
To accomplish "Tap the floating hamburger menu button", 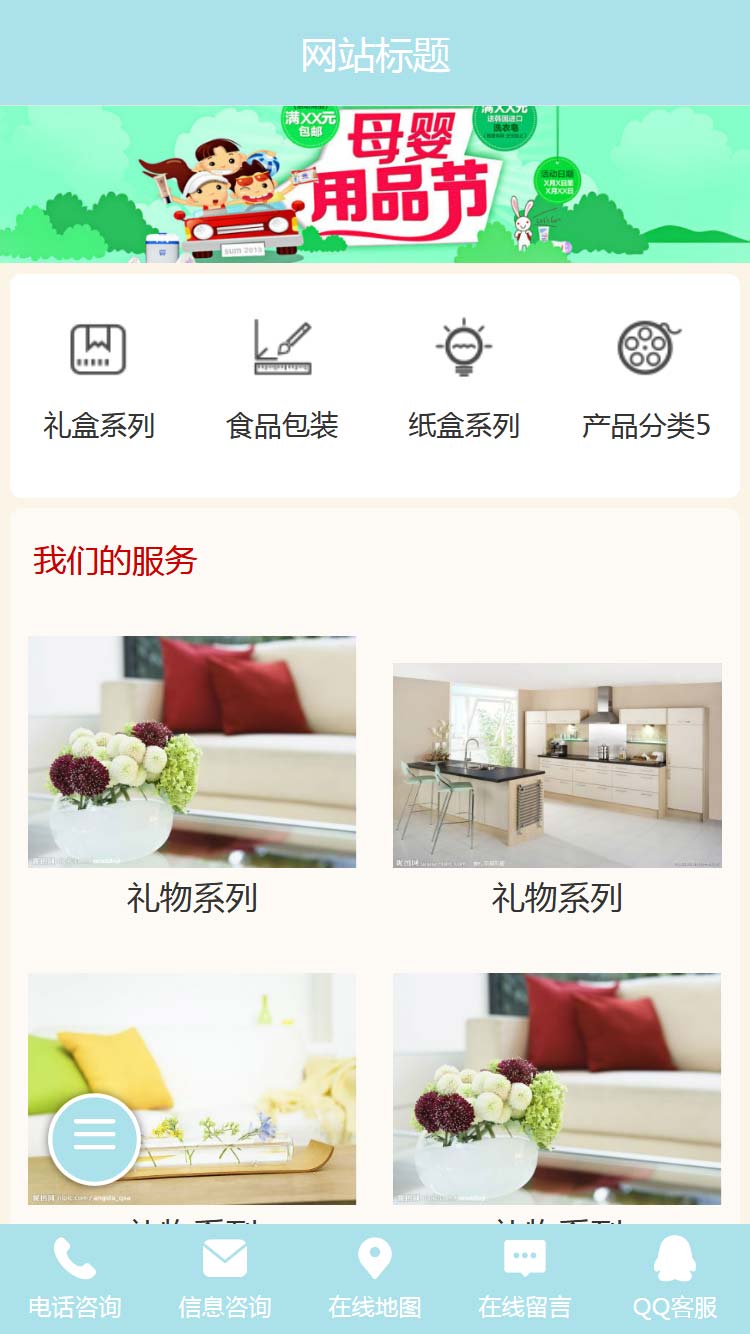I will pos(94,1139).
